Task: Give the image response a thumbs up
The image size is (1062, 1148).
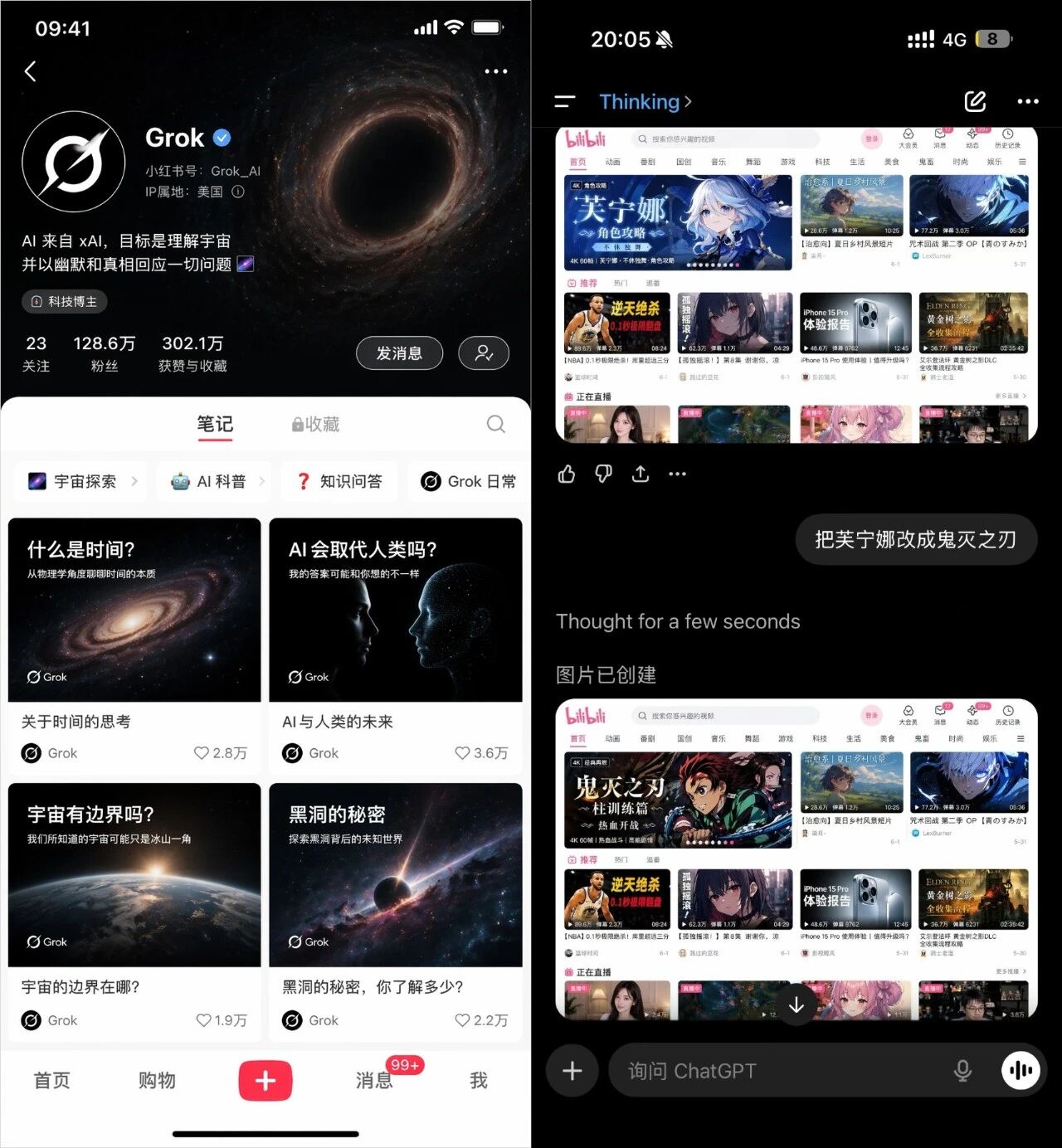Action: coord(566,474)
